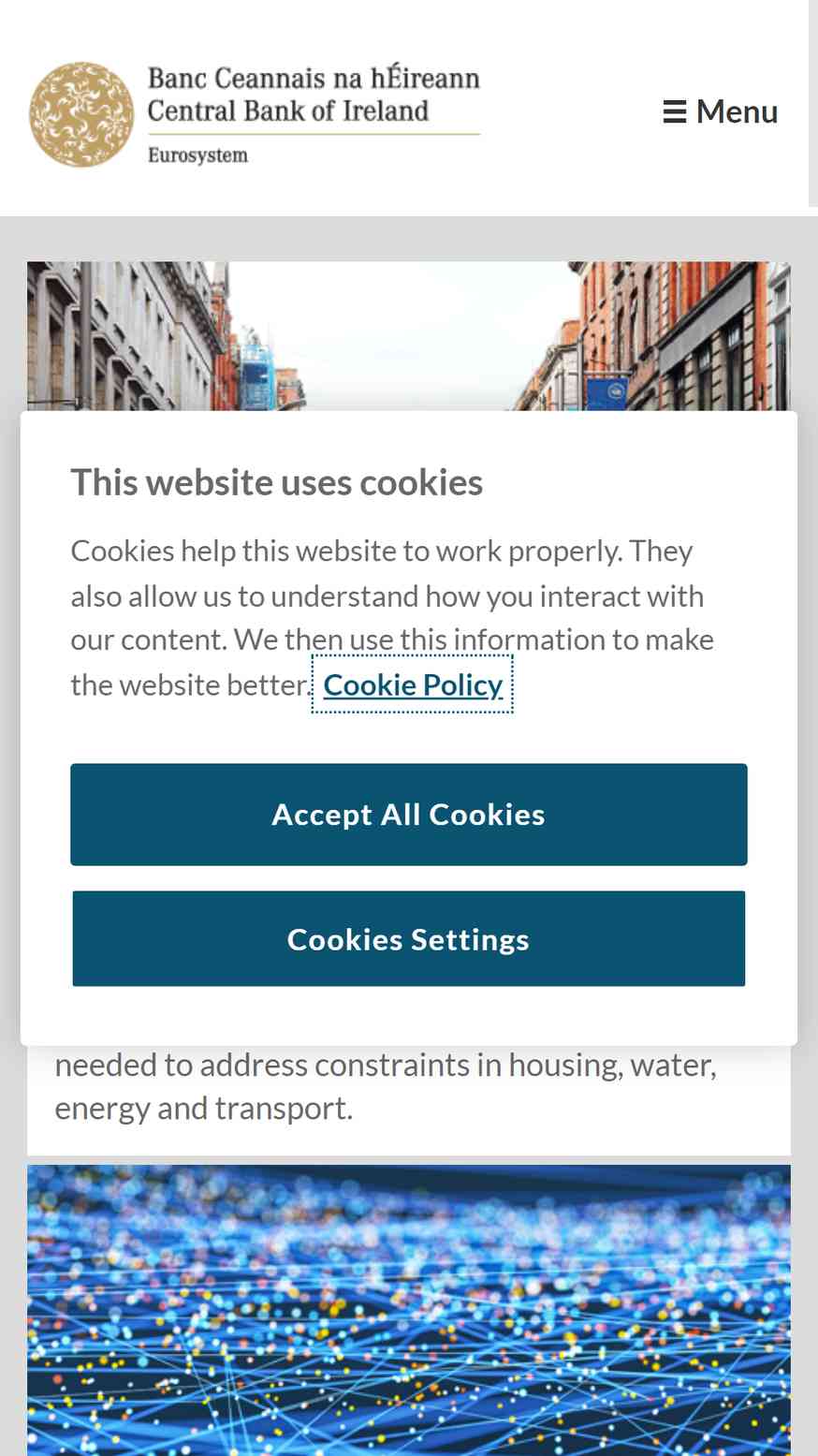Accept all cookies

click(x=409, y=815)
